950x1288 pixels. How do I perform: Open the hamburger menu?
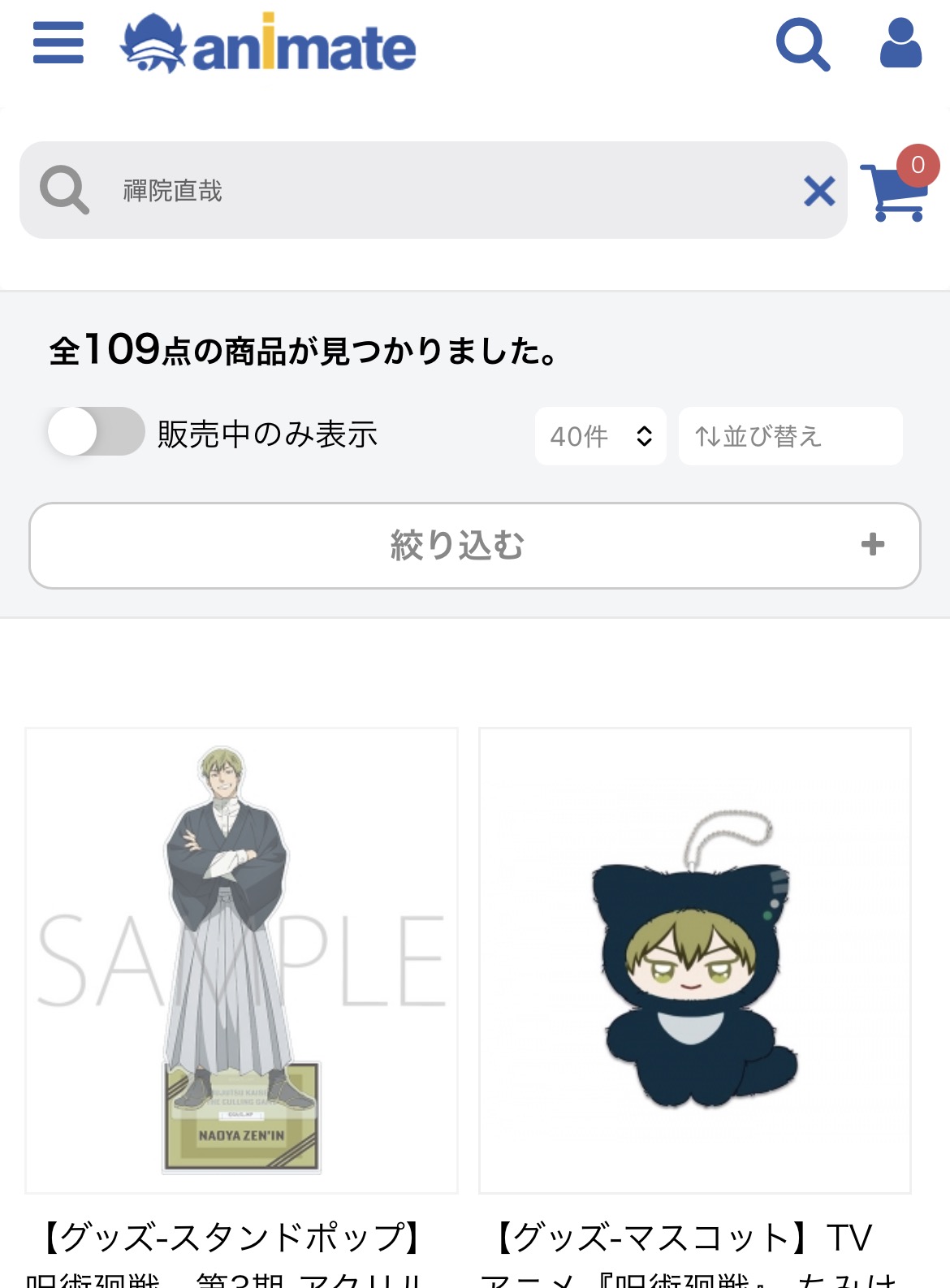(58, 43)
